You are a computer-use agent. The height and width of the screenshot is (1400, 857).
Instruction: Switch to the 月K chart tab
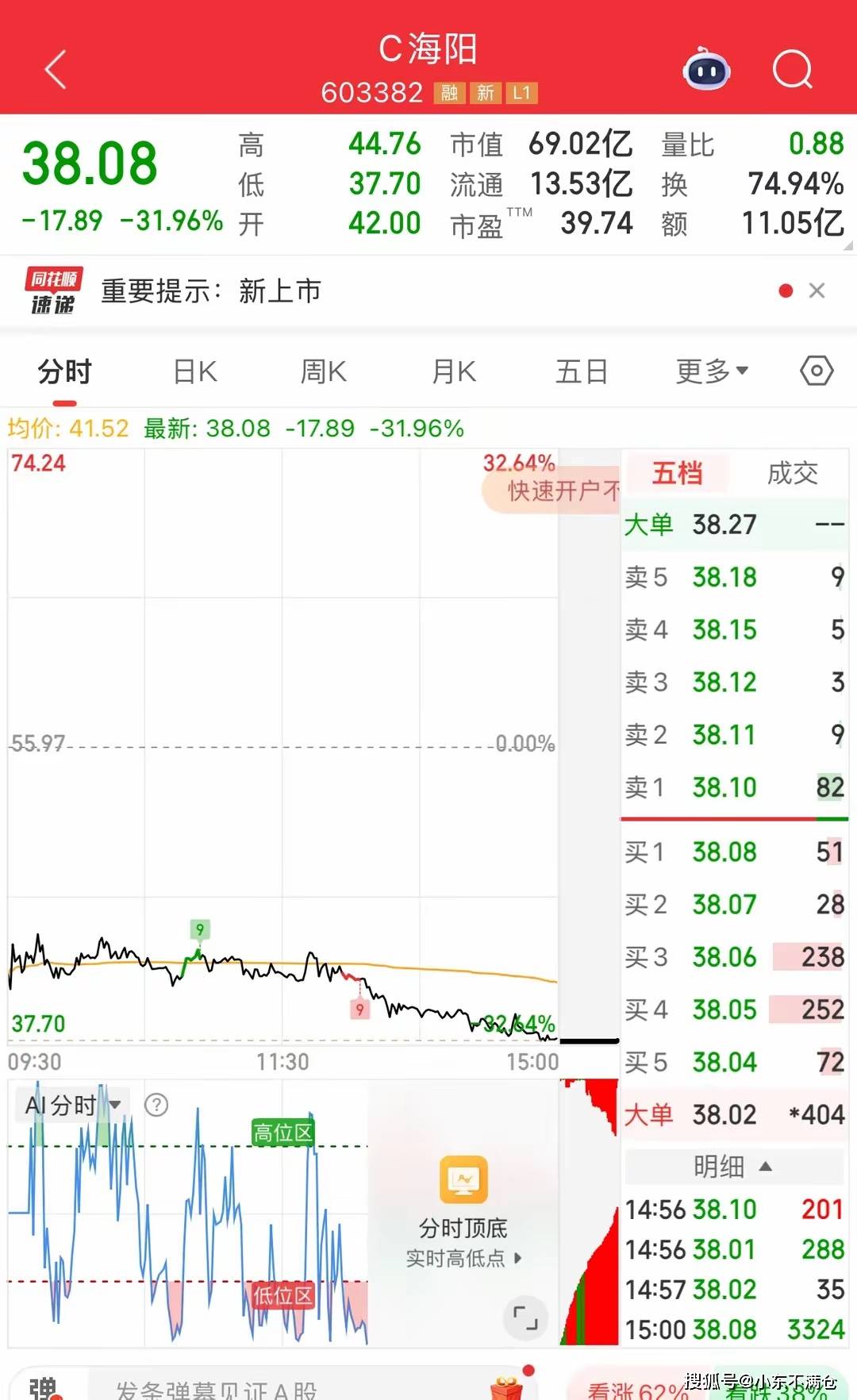[454, 371]
